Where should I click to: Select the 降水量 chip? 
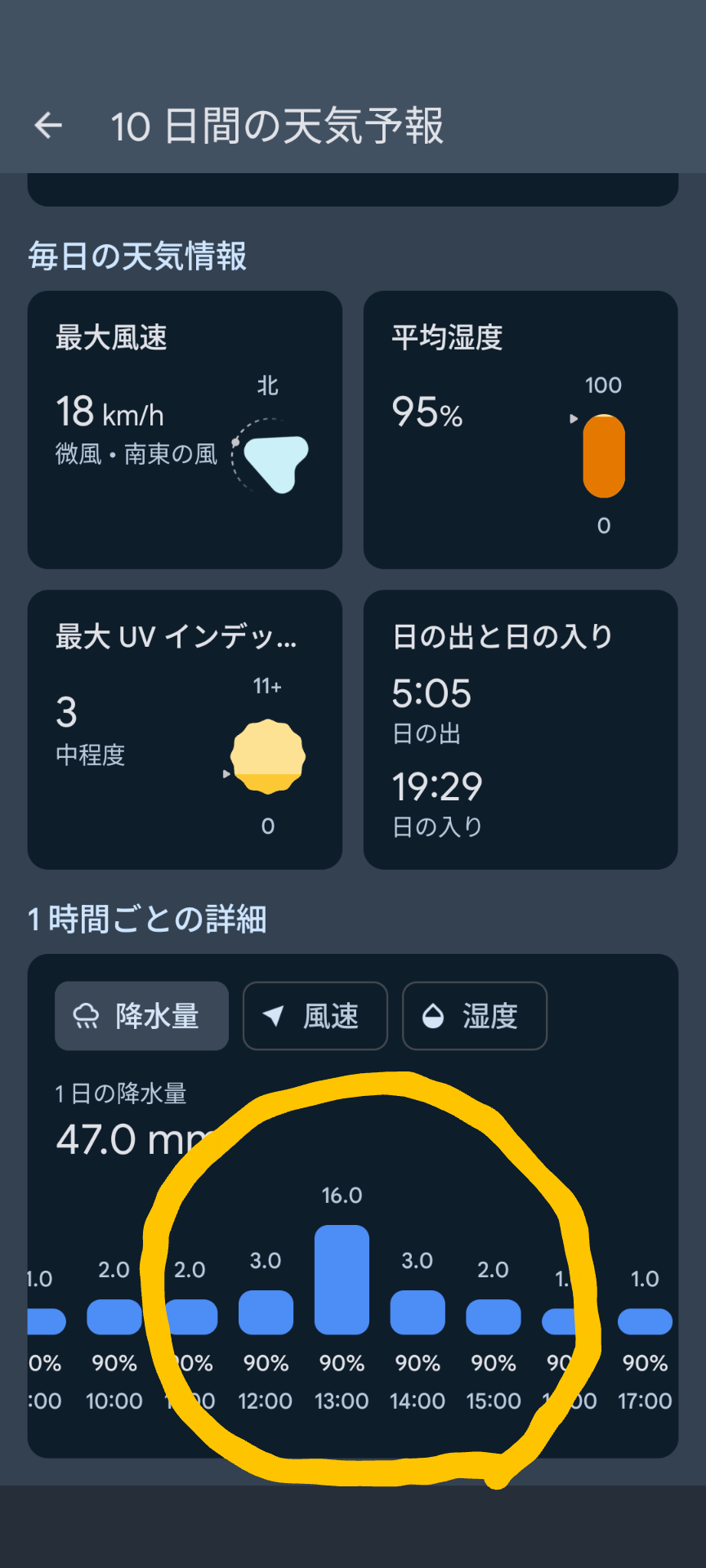click(141, 1016)
